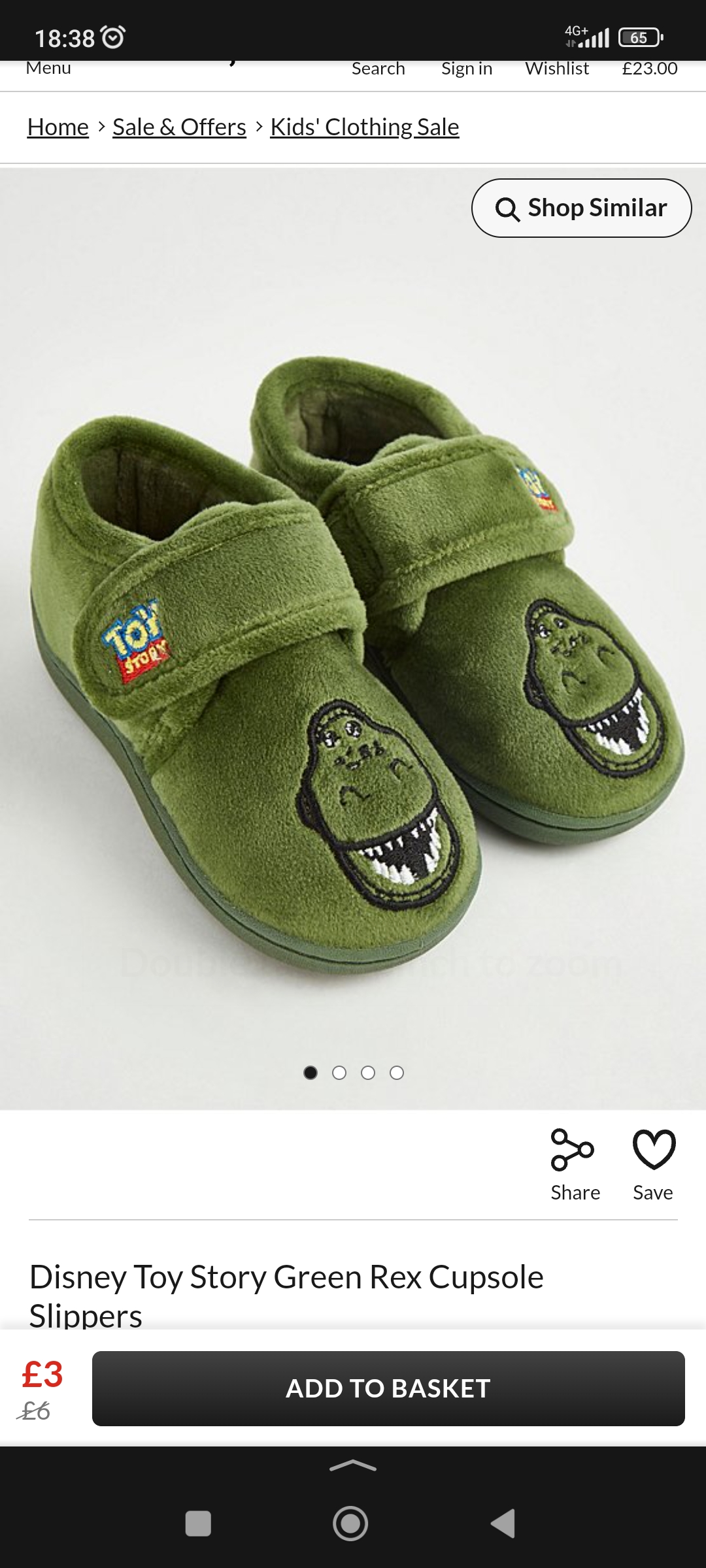Share this product
706x1568 pixels.
575,1166
